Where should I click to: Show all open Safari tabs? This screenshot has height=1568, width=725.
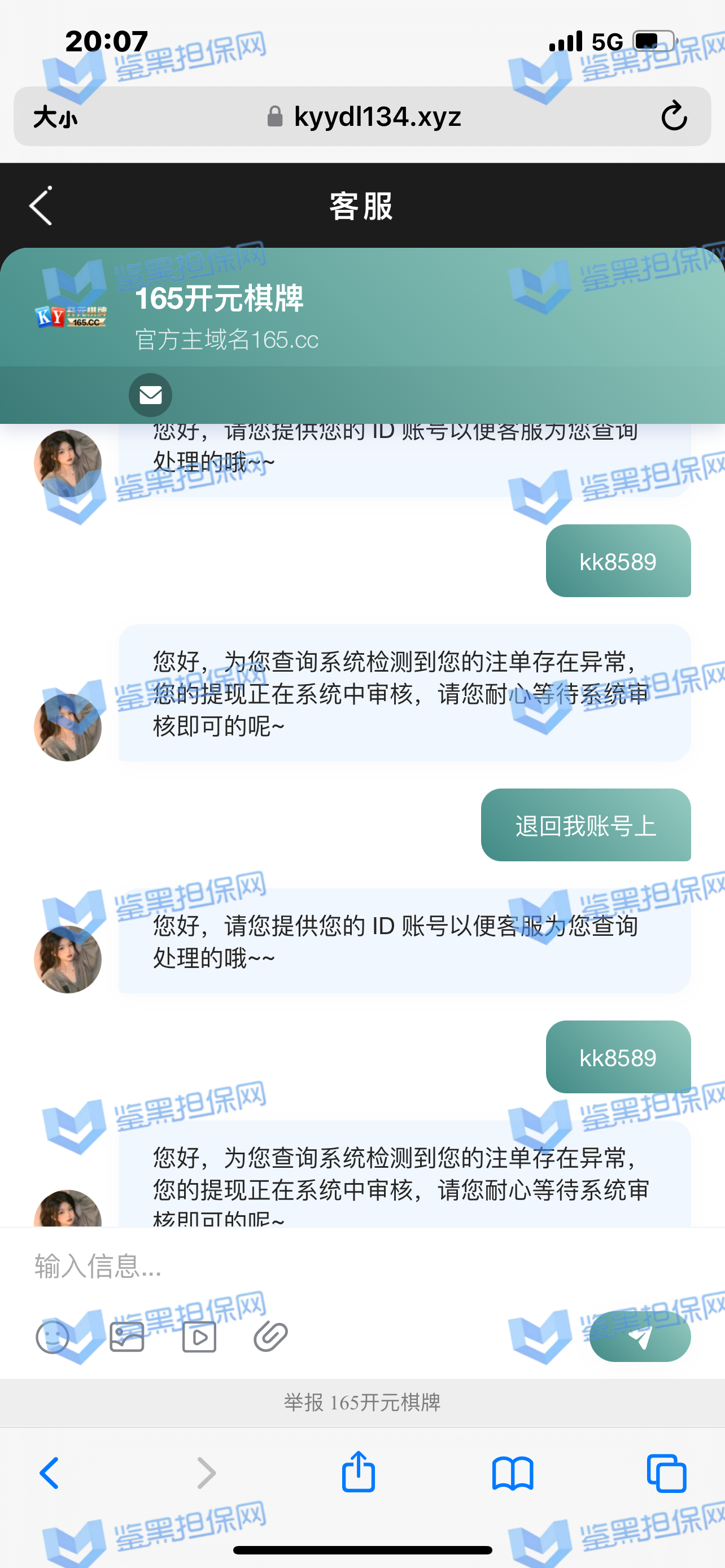(x=667, y=1473)
